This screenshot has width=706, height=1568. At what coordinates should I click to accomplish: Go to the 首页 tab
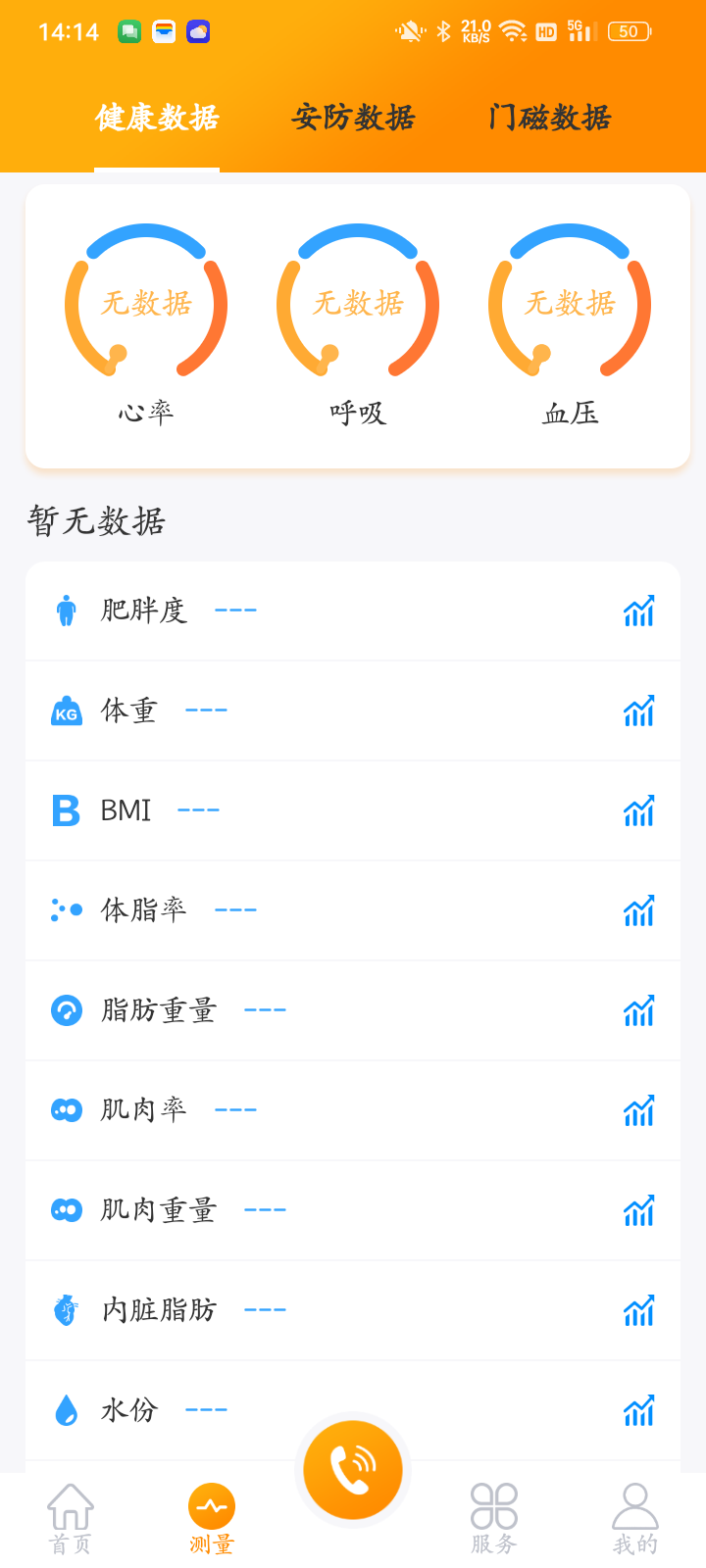[71, 1519]
